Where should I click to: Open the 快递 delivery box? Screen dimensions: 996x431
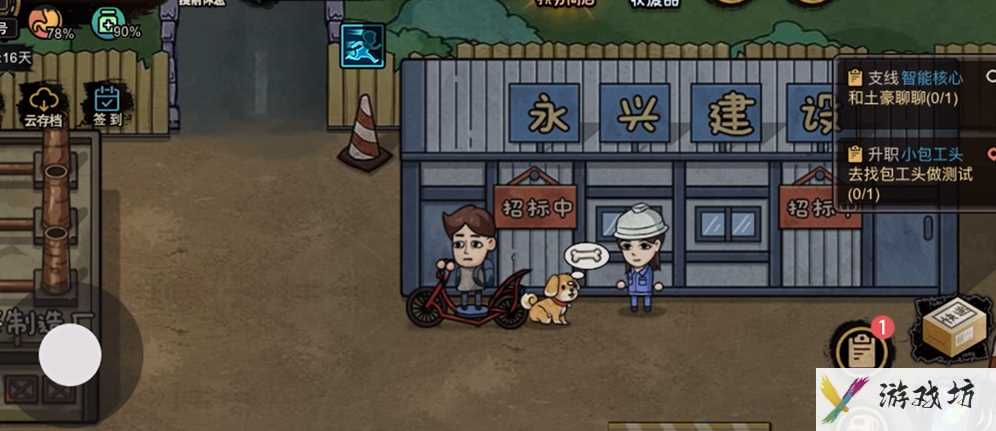954,327
